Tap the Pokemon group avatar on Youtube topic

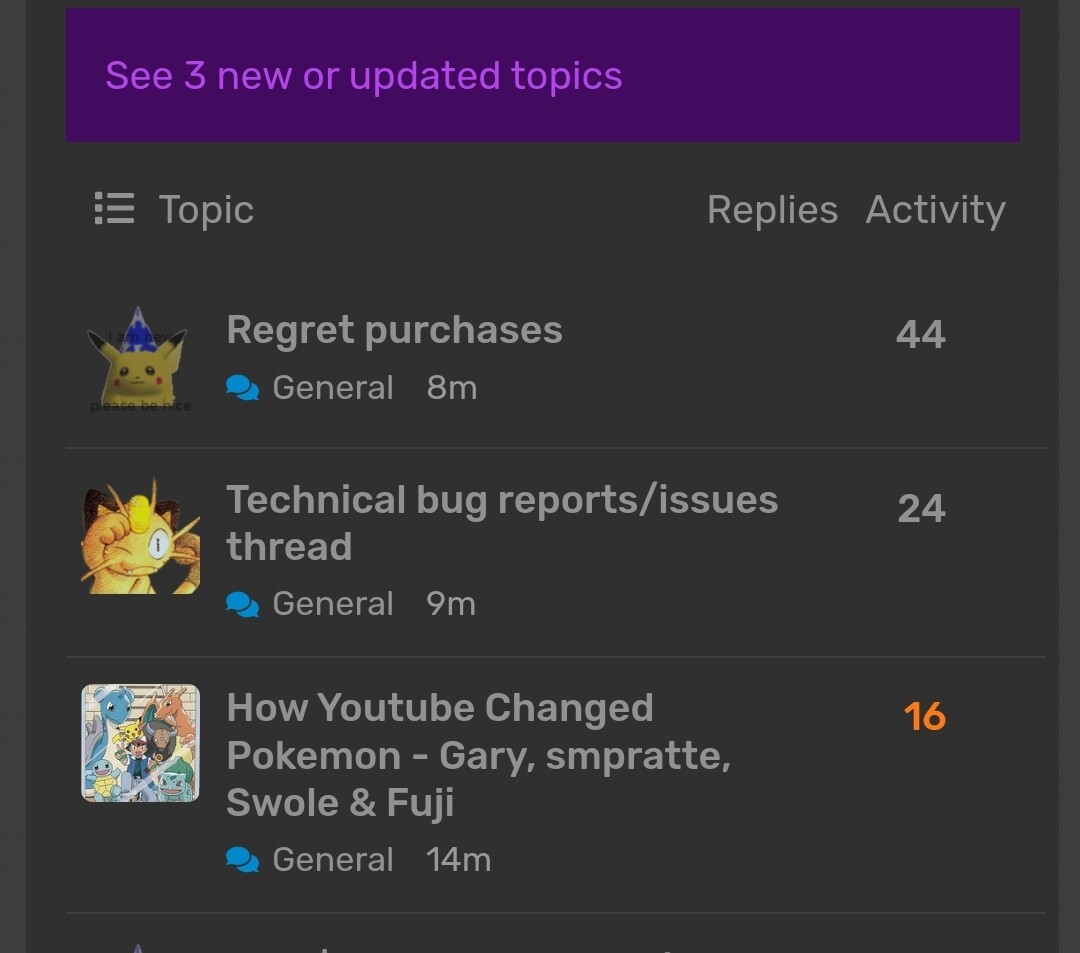coord(140,743)
